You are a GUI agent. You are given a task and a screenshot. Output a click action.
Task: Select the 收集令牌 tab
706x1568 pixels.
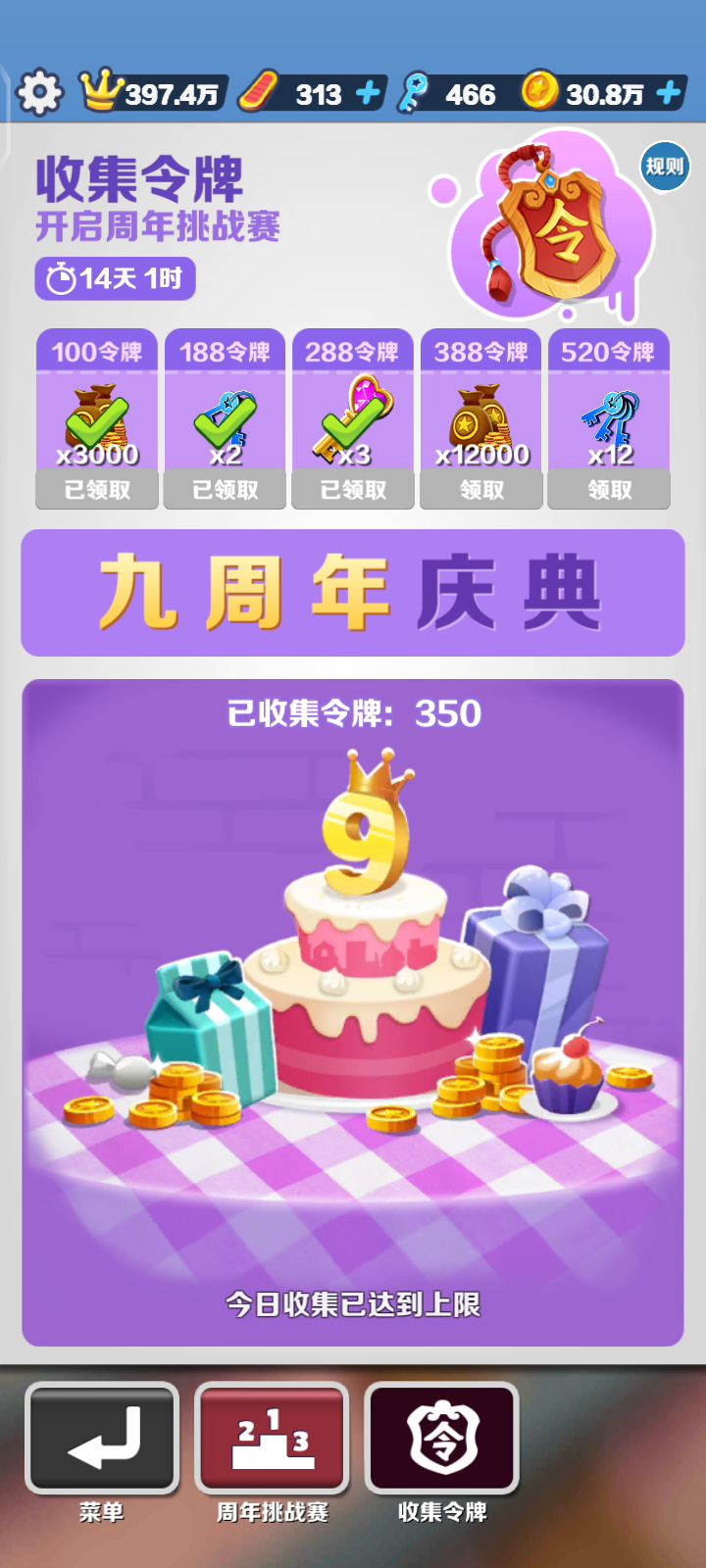pos(441,1439)
